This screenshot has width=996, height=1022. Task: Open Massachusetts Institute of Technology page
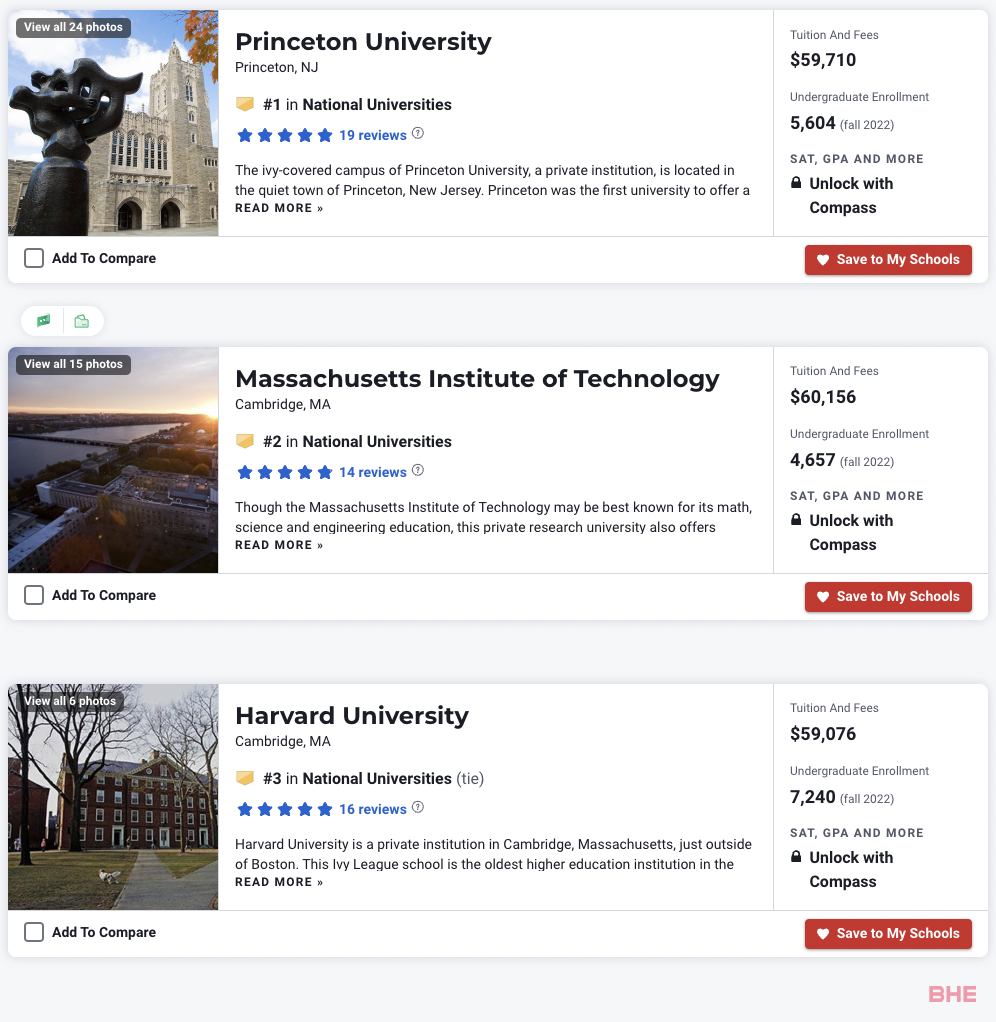click(477, 379)
